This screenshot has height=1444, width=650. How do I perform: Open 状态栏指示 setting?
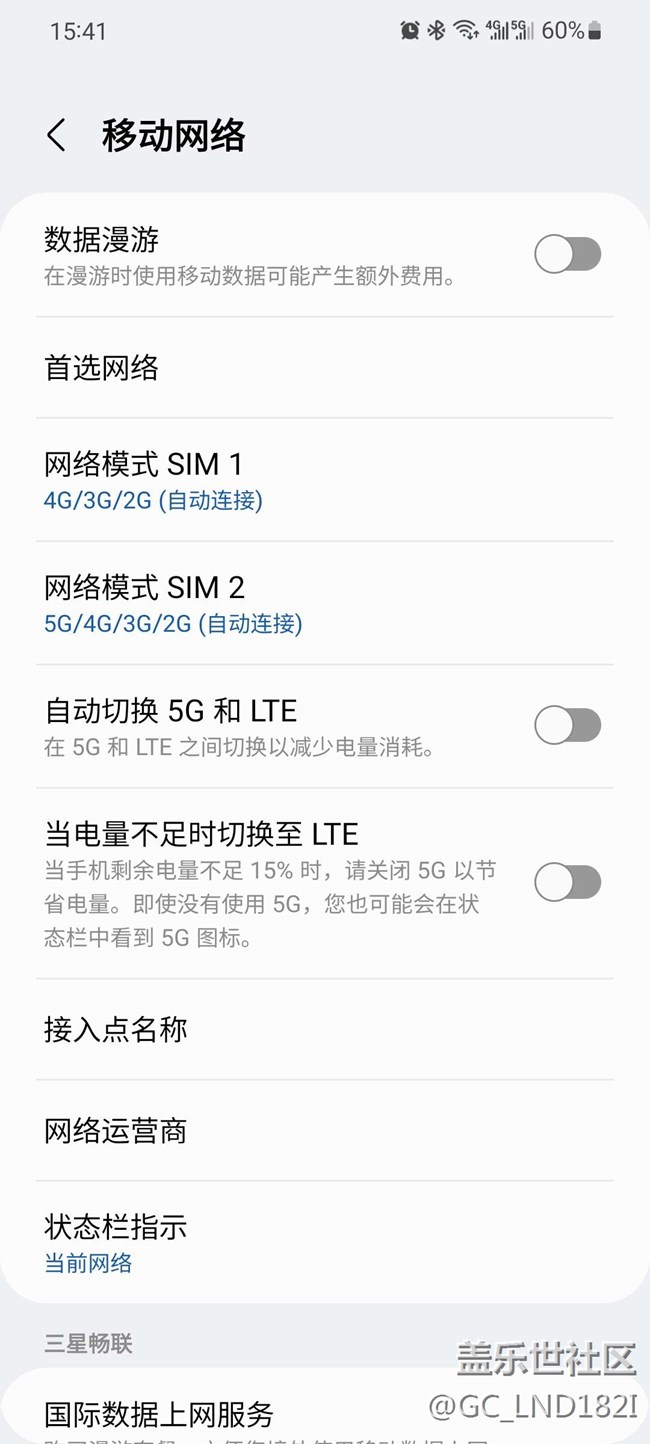point(324,1242)
